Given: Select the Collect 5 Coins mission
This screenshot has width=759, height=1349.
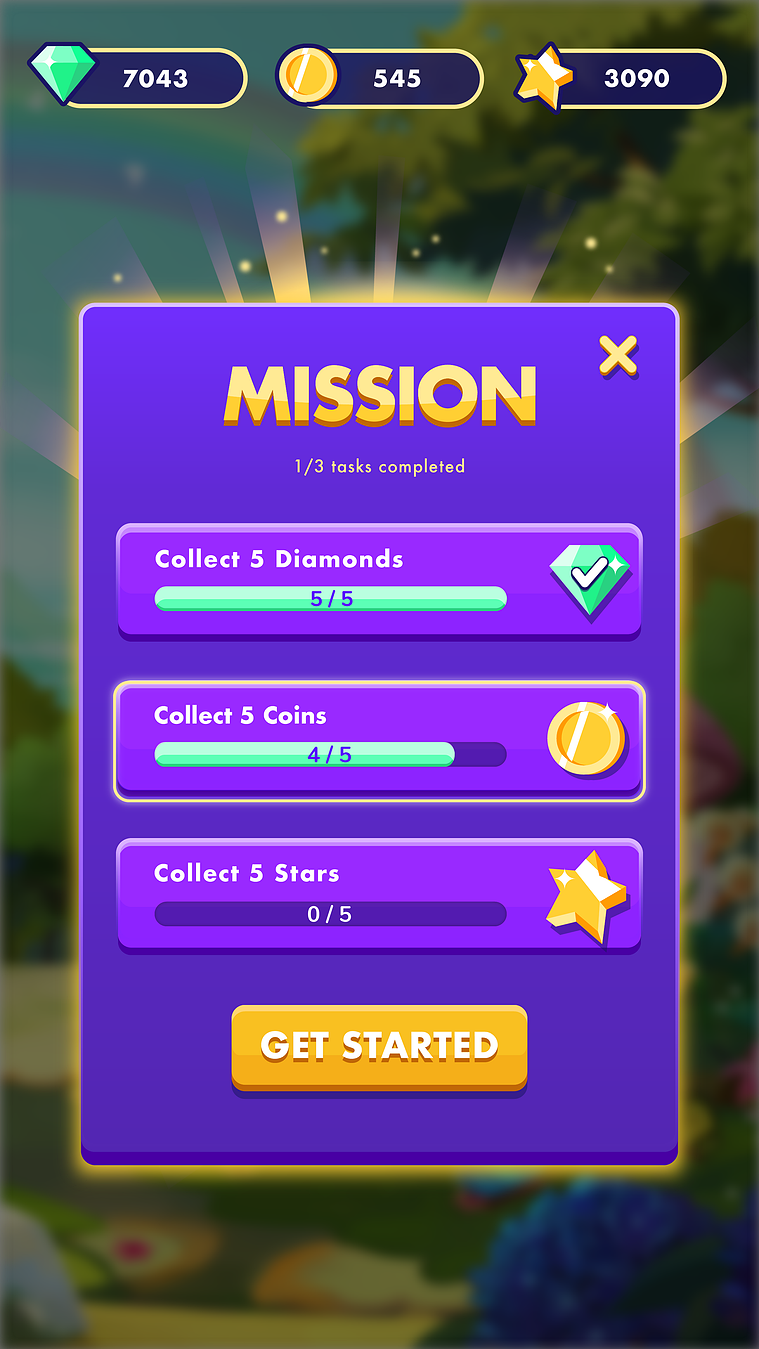Looking at the screenshot, I should coord(379,740).
